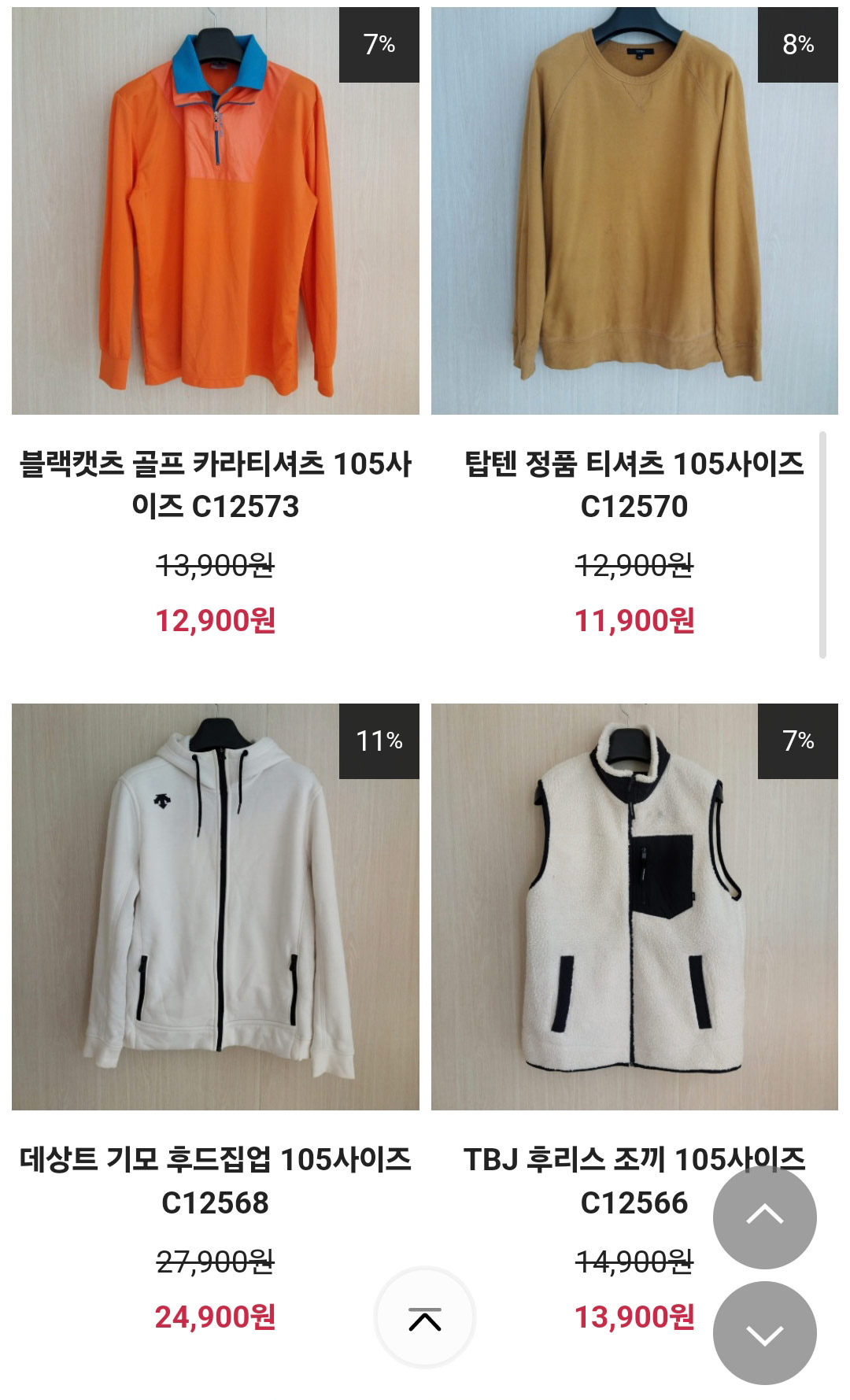This screenshot has width=850, height=1400.
Task: Tap the gray up-arrow circle button
Action: click(x=765, y=1217)
